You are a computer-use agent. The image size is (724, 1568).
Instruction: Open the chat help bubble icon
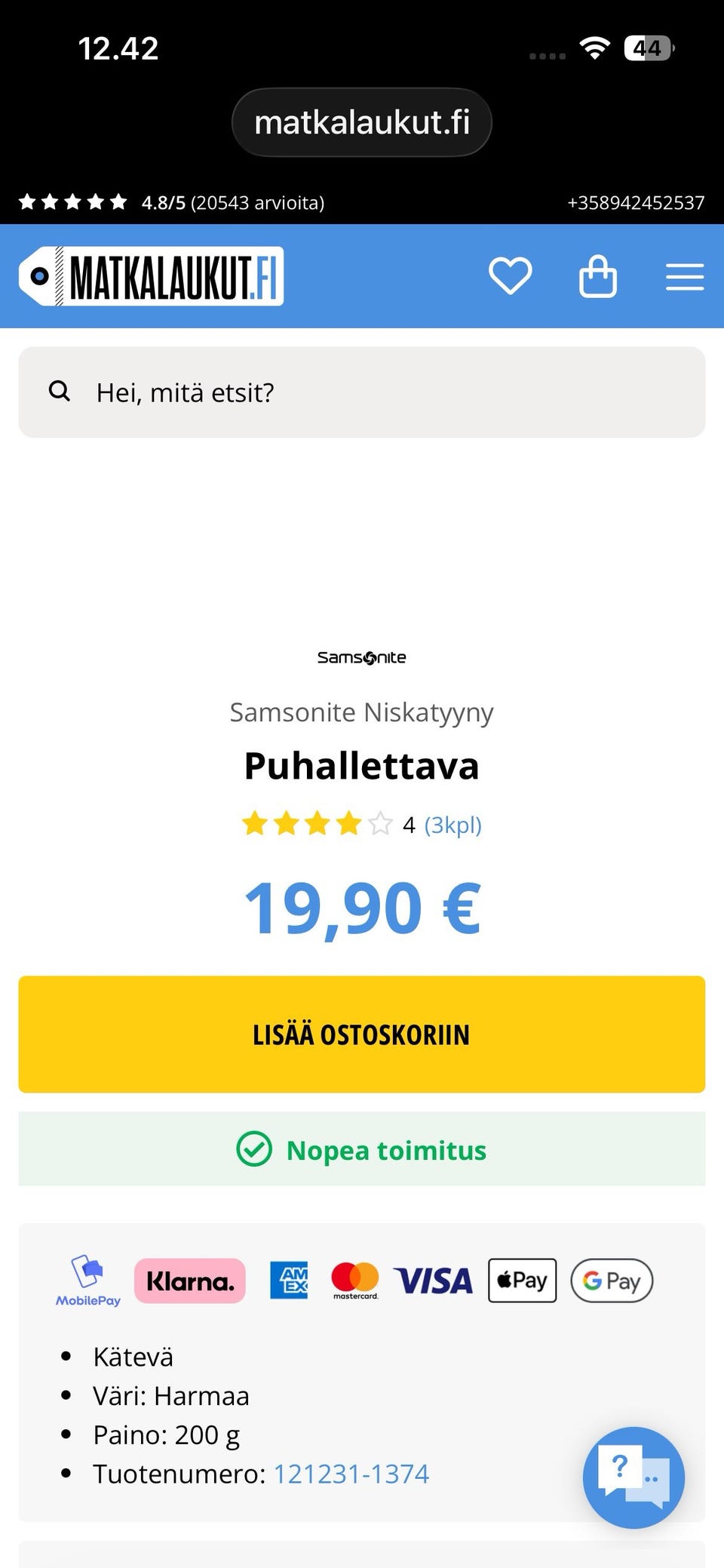[633, 1477]
